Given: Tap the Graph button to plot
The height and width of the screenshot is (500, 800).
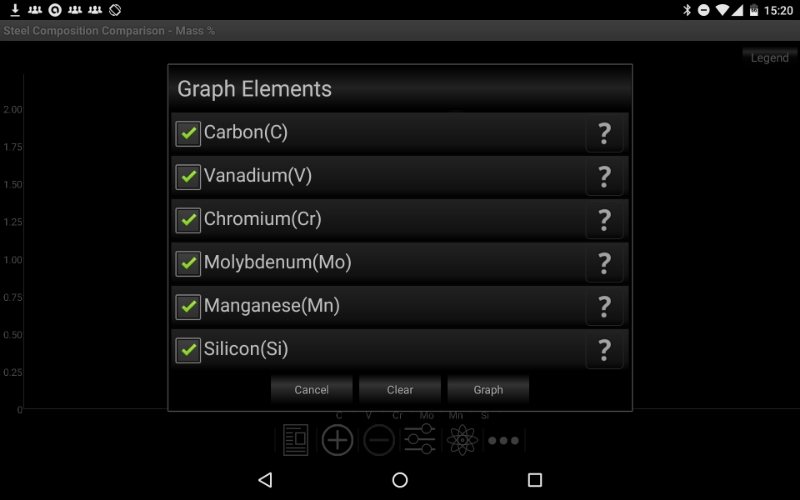Looking at the screenshot, I should pos(488,390).
